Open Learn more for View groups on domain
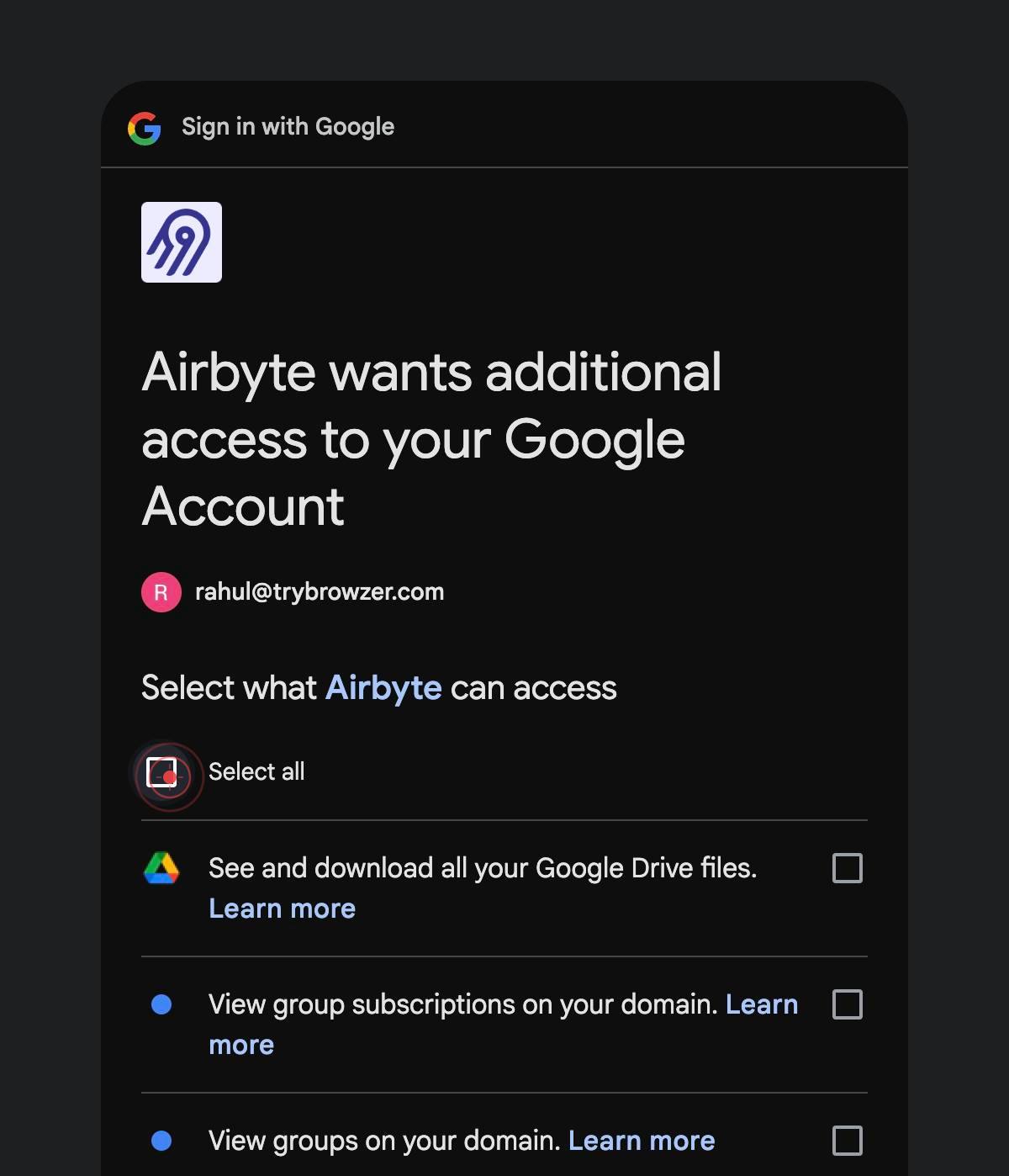1009x1176 pixels. coord(642,1141)
